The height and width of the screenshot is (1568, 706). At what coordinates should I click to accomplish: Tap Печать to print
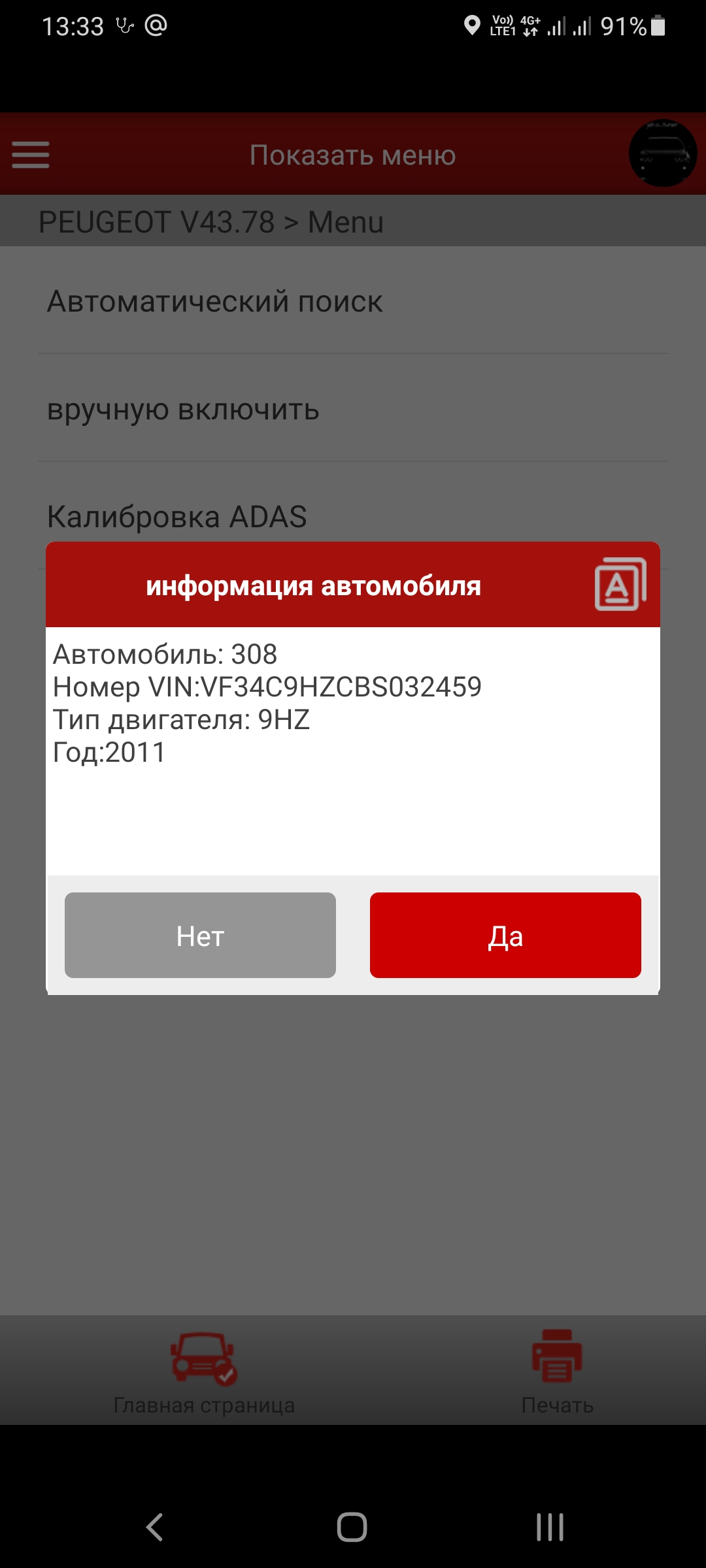click(557, 1371)
